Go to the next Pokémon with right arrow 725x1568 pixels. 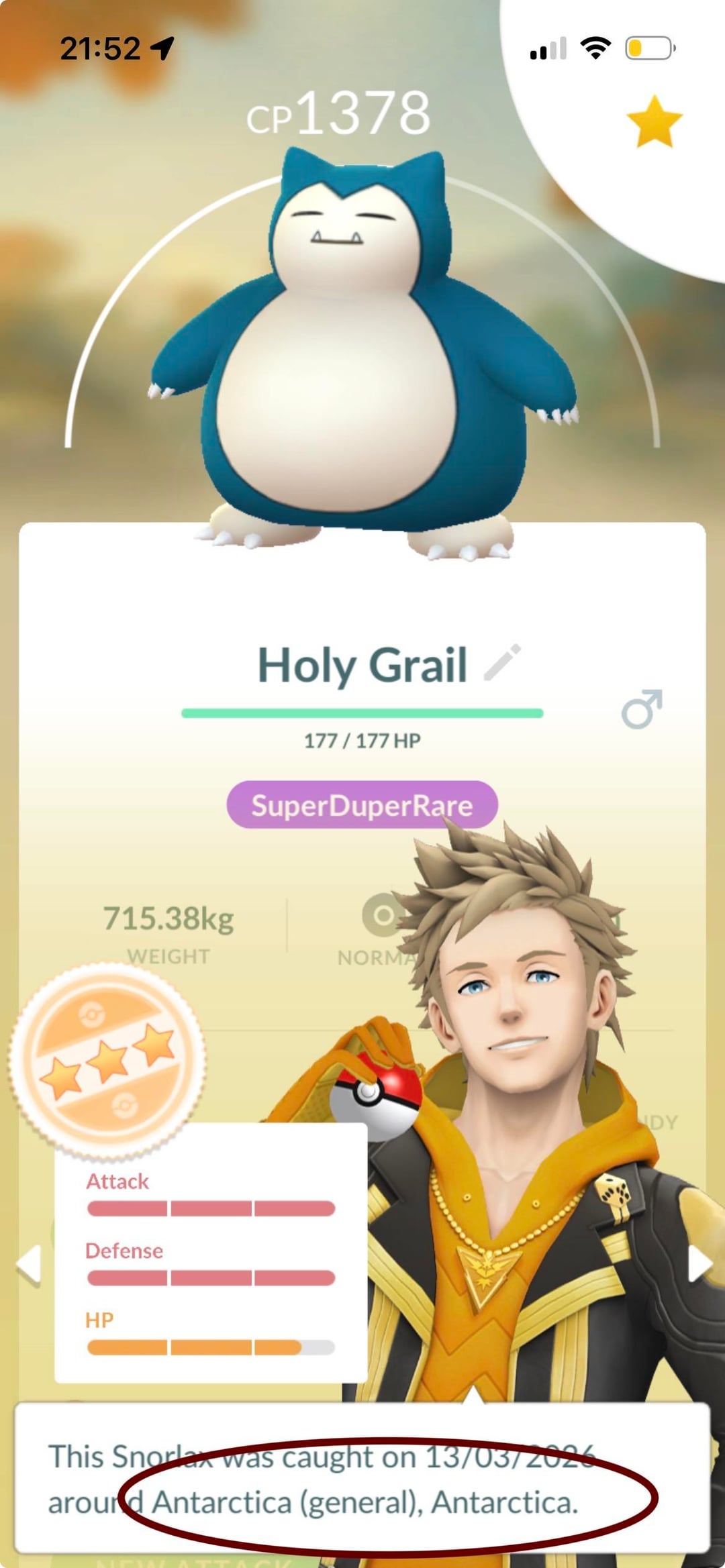pyautogui.click(x=699, y=1264)
